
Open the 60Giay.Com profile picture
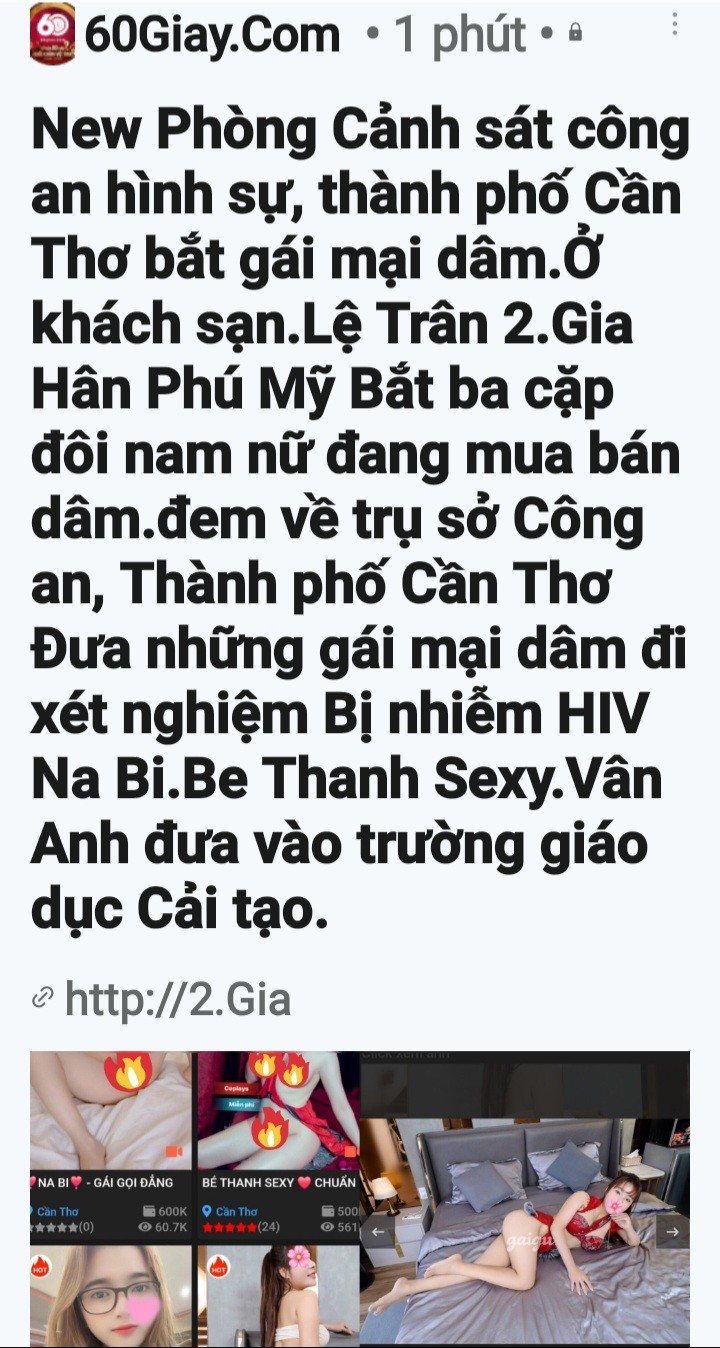point(52,33)
